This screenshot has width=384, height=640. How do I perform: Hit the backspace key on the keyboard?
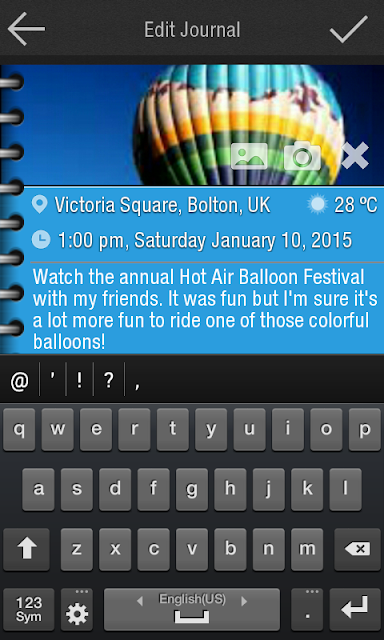pyautogui.click(x=357, y=549)
